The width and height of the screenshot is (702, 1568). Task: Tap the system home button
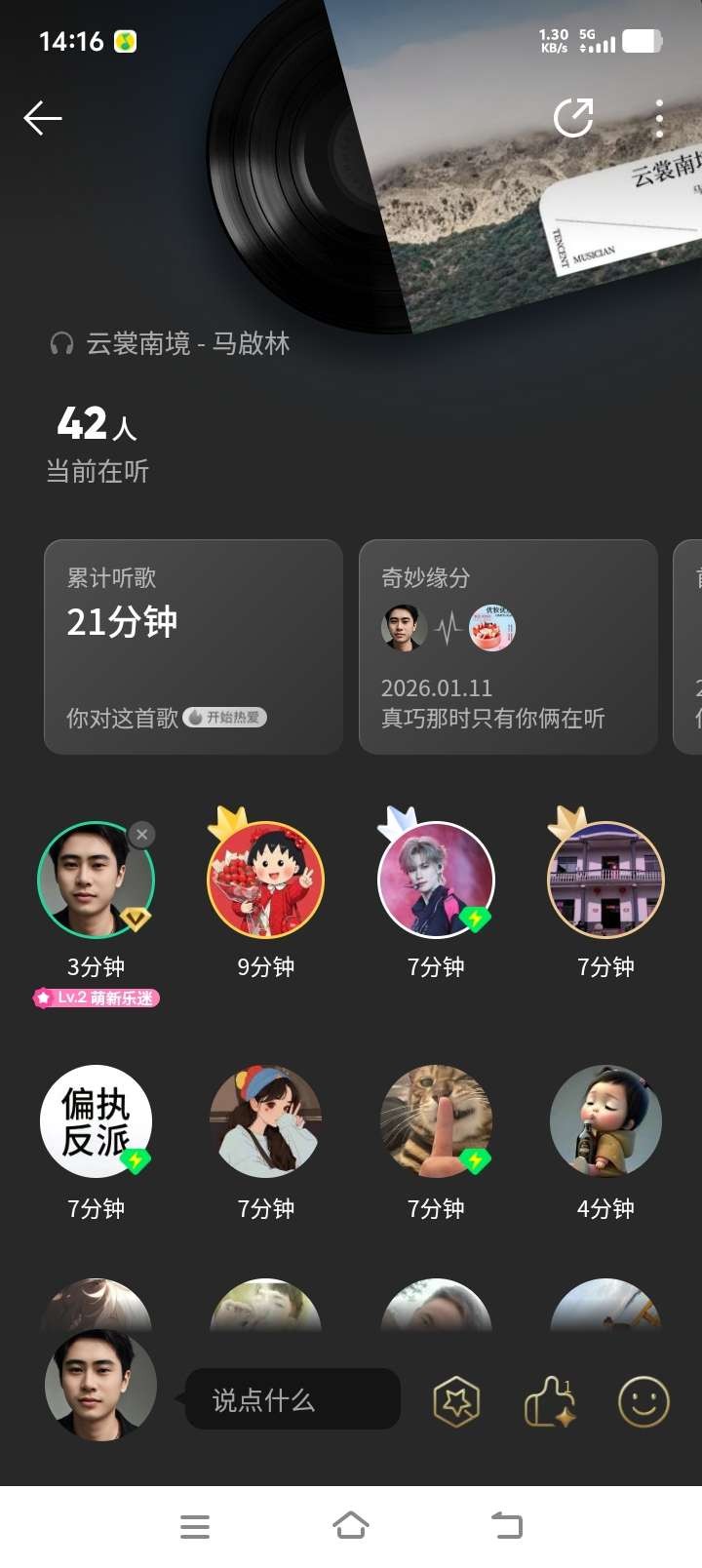(x=351, y=1526)
